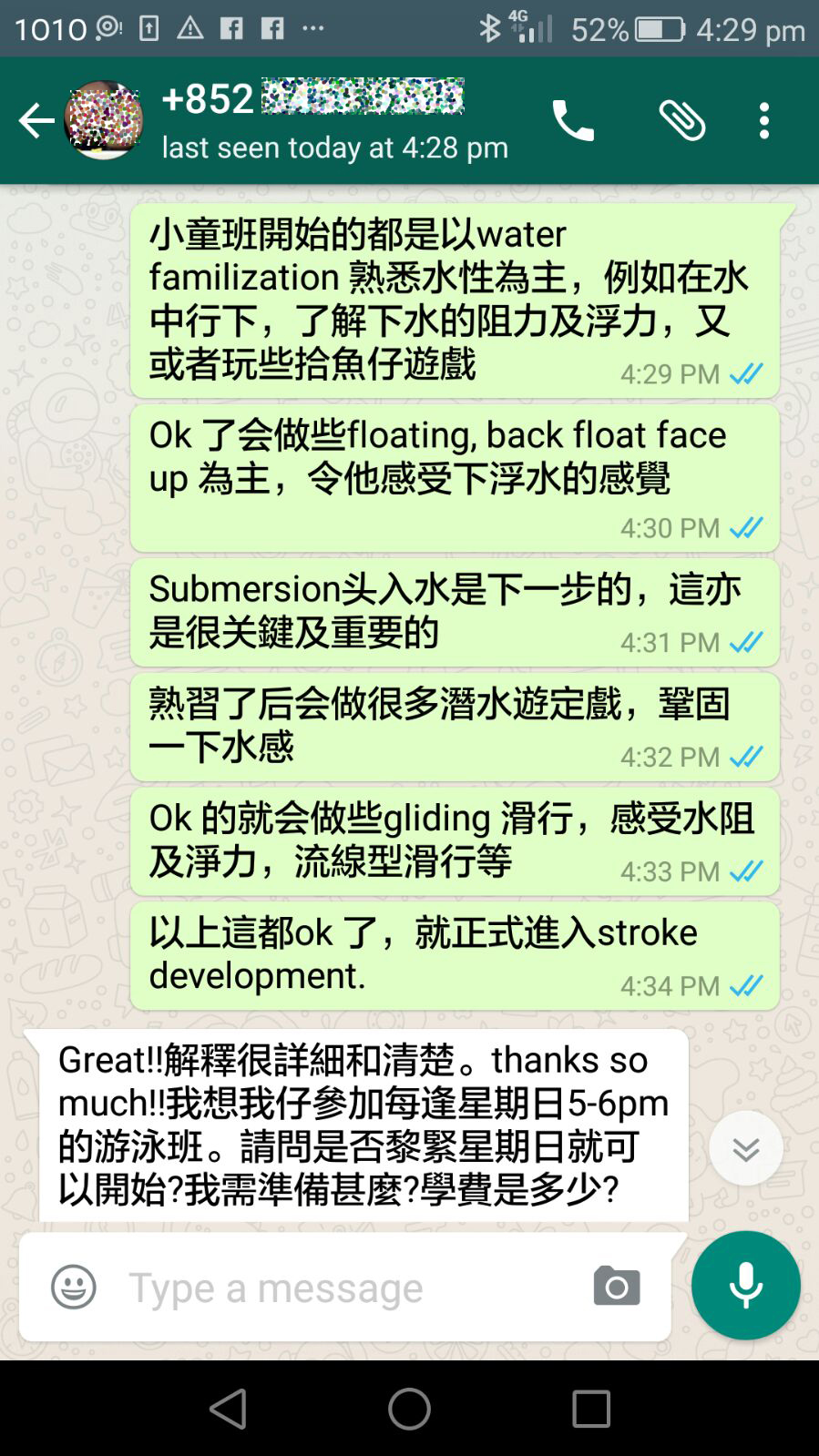Focus the Type a message field
The height and width of the screenshot is (1456, 819).
coord(346,1287)
